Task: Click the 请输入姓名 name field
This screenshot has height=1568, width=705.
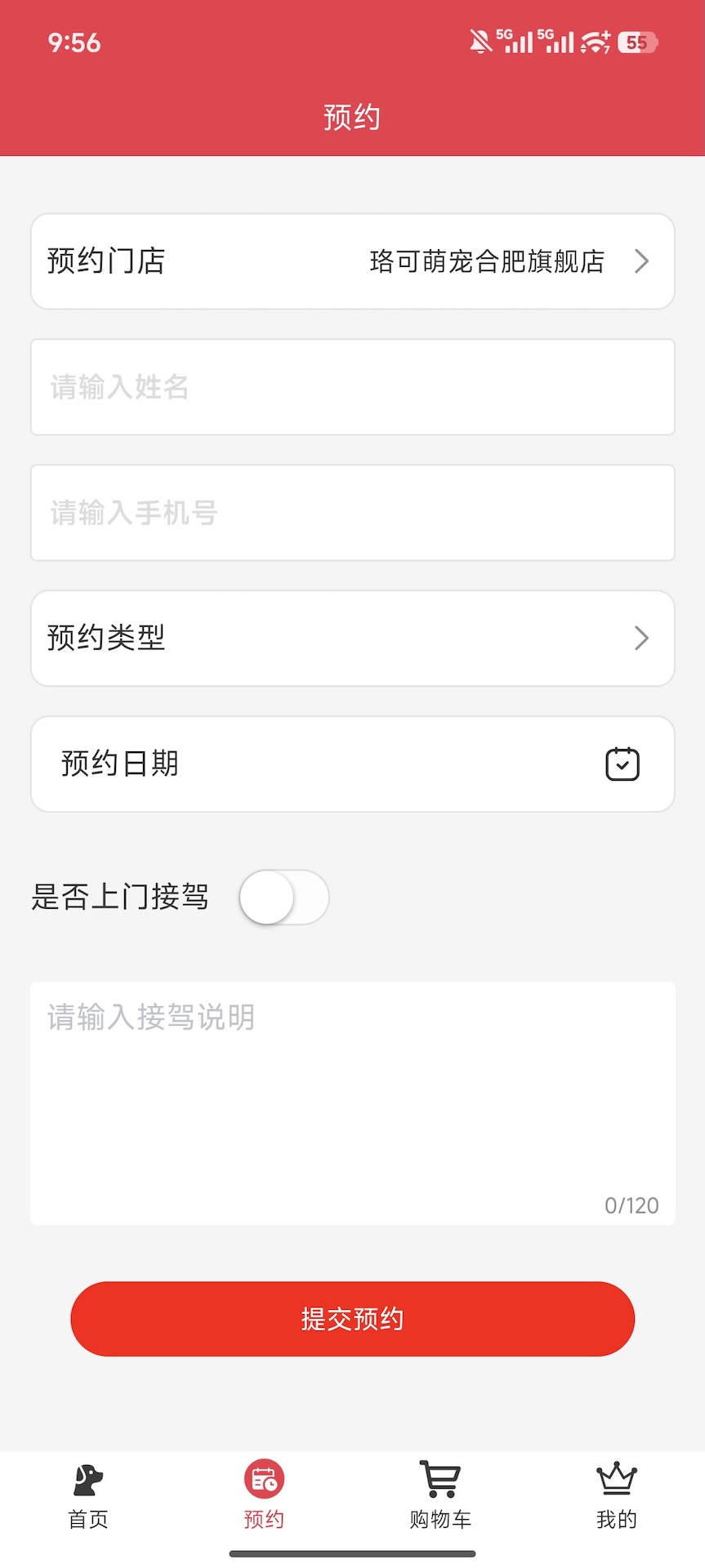Action: (351, 387)
